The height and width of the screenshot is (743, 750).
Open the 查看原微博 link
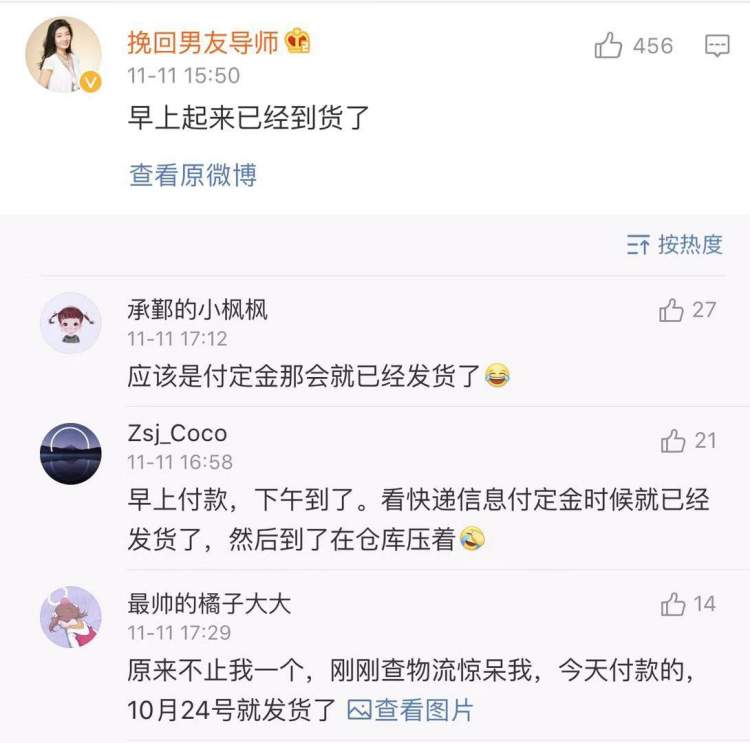coord(193,175)
